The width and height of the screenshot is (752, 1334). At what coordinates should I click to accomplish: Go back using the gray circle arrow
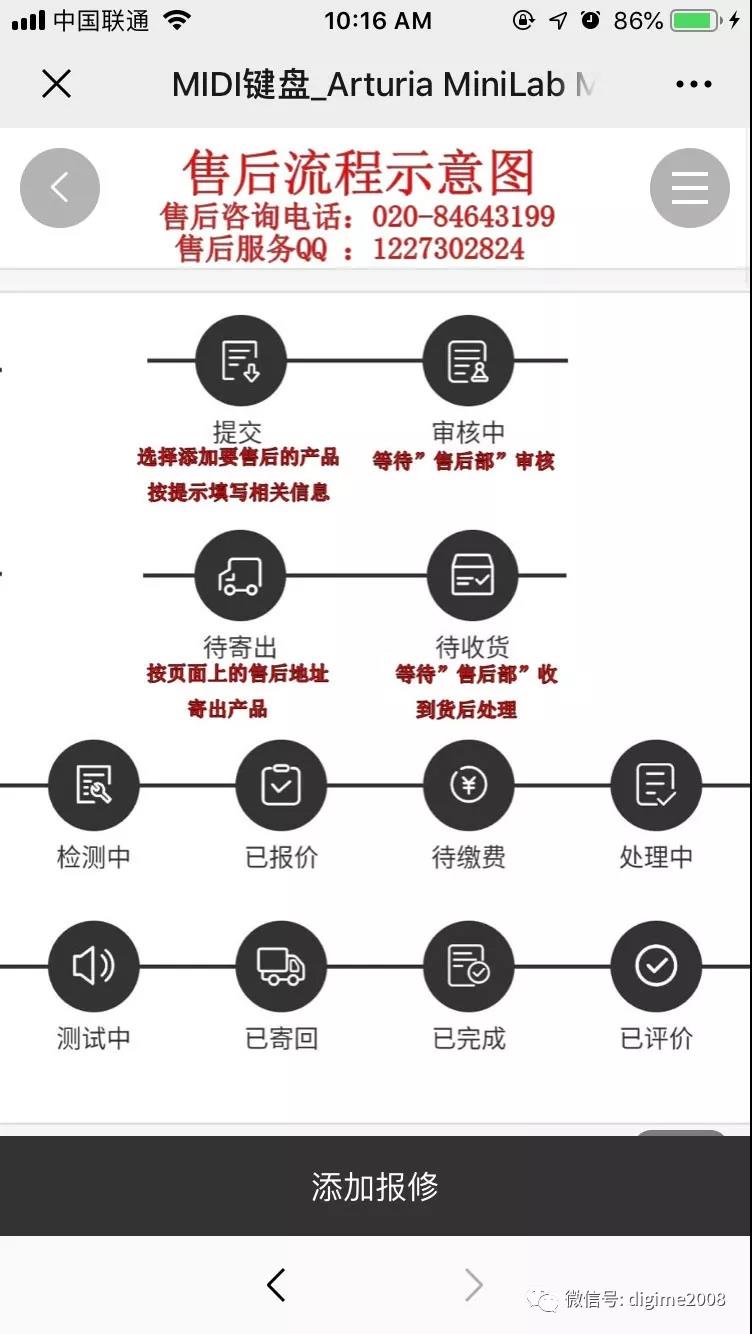pos(60,188)
